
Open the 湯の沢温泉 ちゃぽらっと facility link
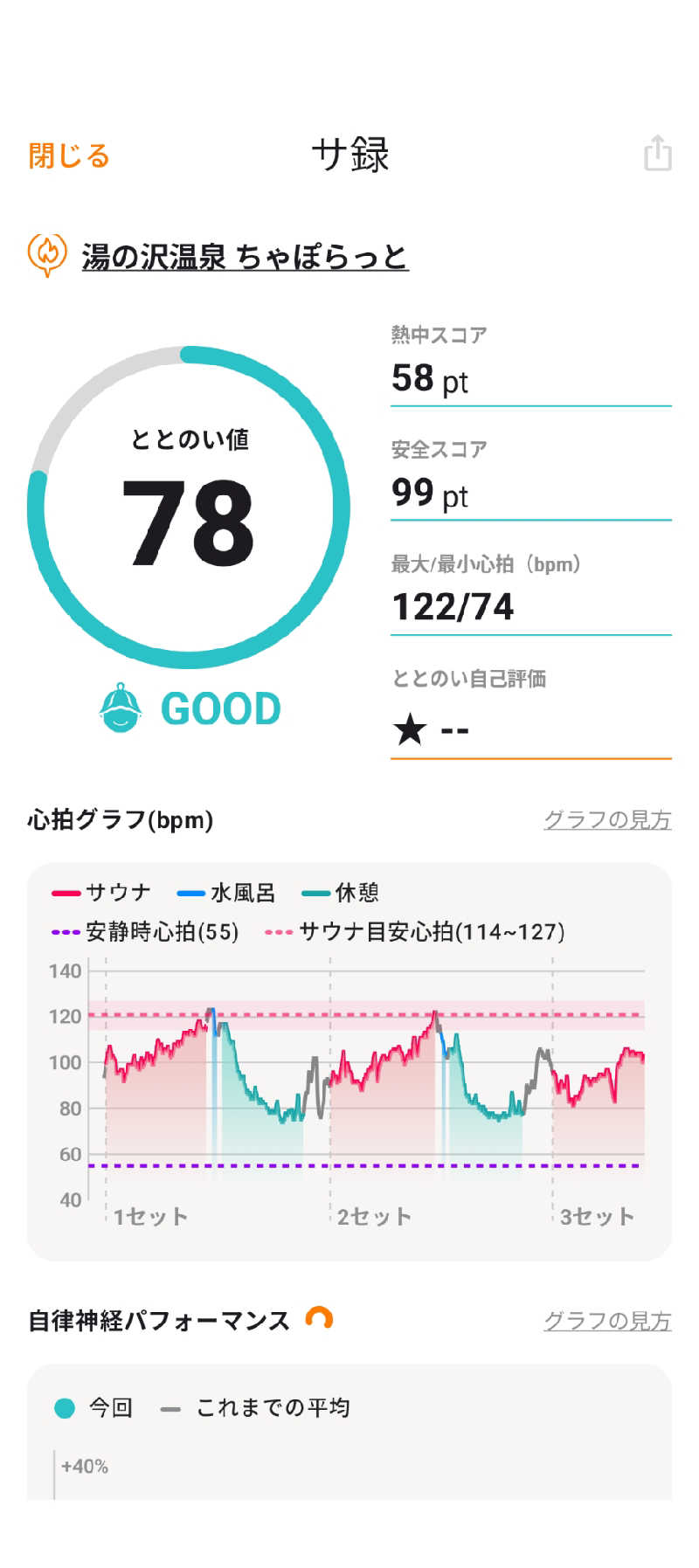pos(245,257)
